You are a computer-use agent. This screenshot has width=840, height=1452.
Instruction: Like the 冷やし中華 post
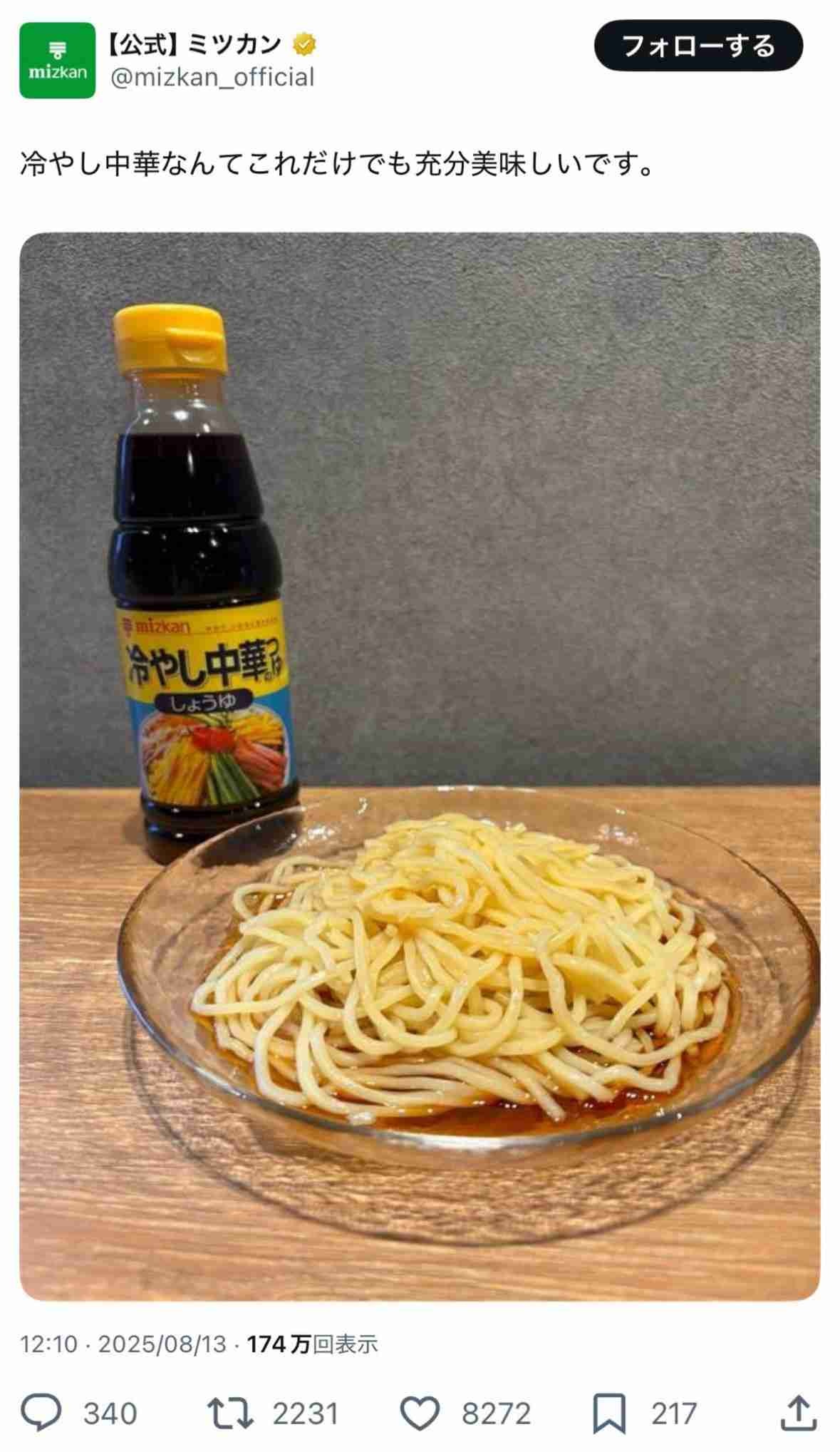[x=419, y=1412]
